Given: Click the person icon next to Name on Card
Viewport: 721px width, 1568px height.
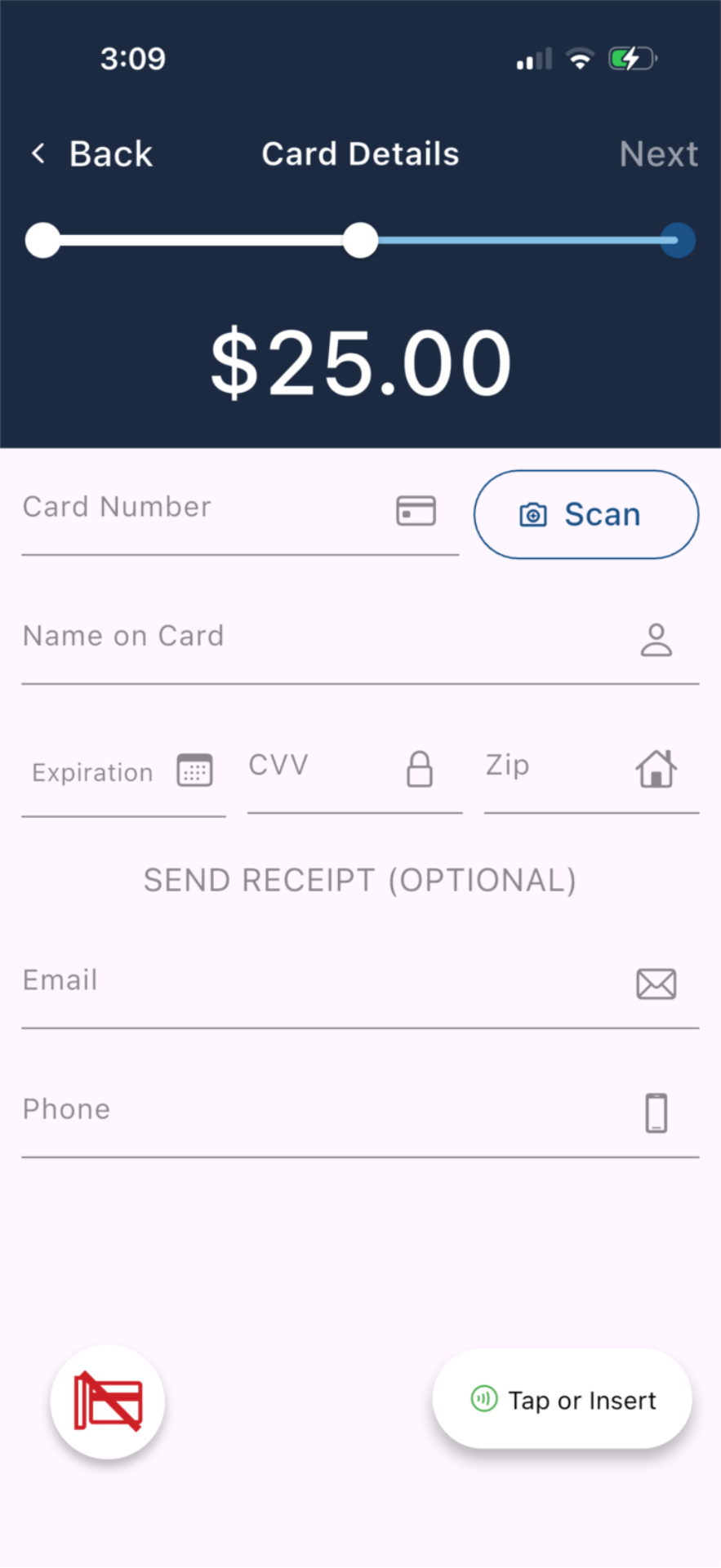Looking at the screenshot, I should click(656, 640).
